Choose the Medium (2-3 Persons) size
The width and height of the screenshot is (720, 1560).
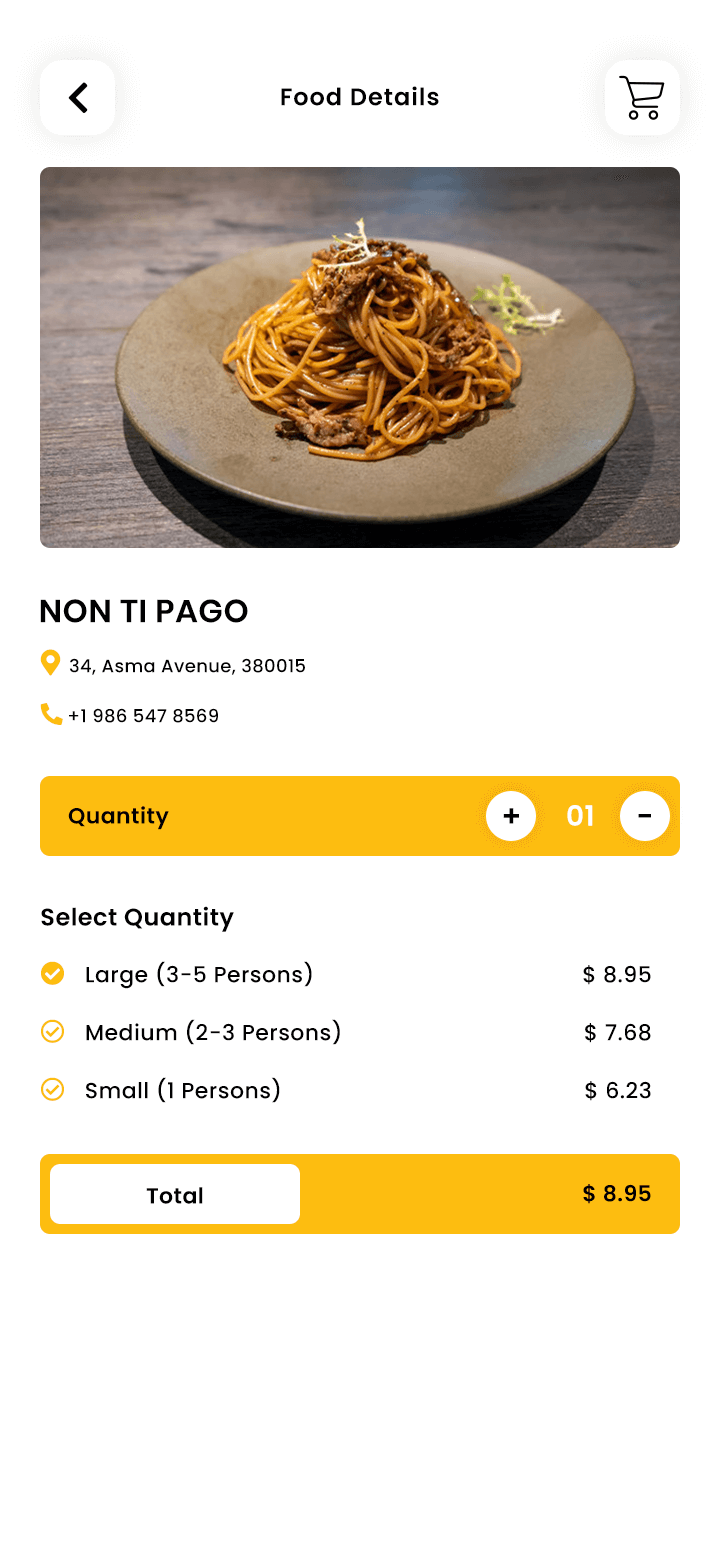pos(346,1032)
